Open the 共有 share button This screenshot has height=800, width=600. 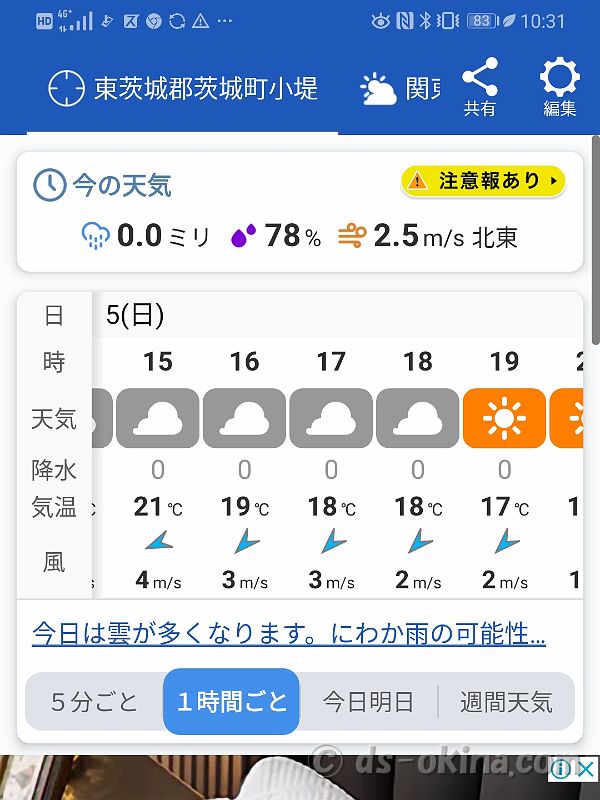point(480,88)
